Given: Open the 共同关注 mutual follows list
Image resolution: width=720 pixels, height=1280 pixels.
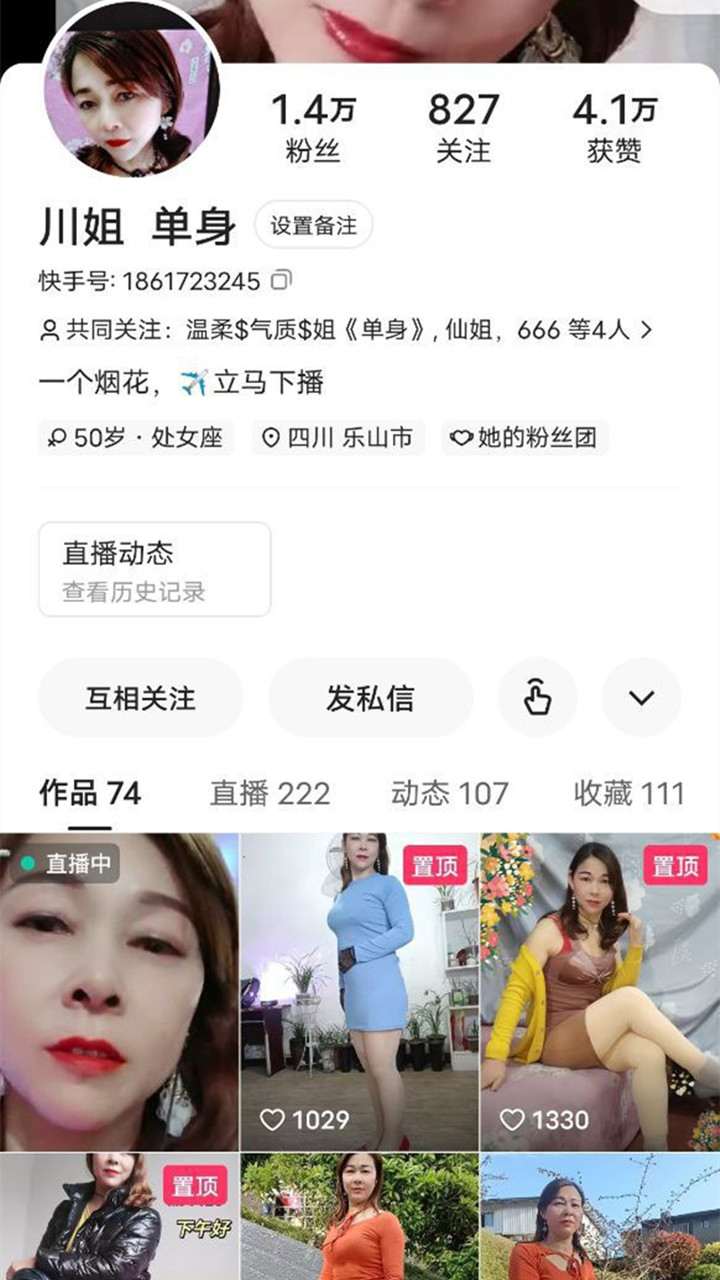Looking at the screenshot, I should (x=347, y=330).
